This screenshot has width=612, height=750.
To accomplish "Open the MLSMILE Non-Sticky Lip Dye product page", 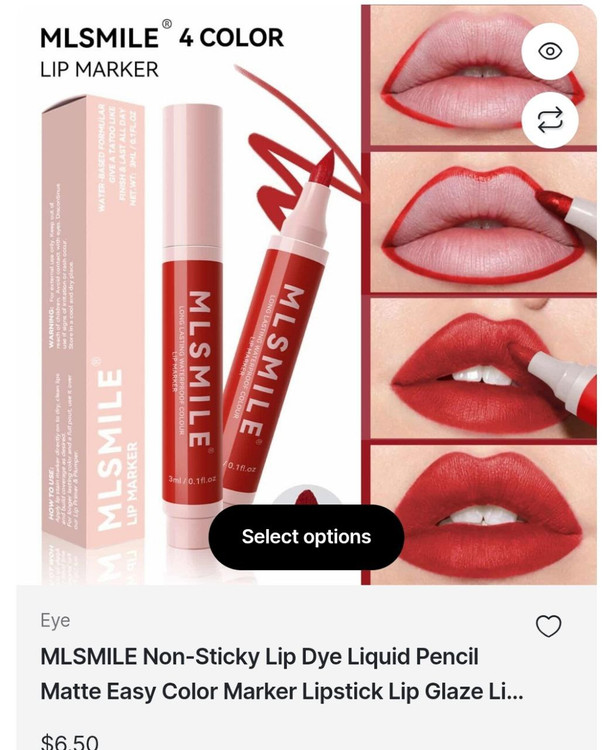I will pos(281,674).
